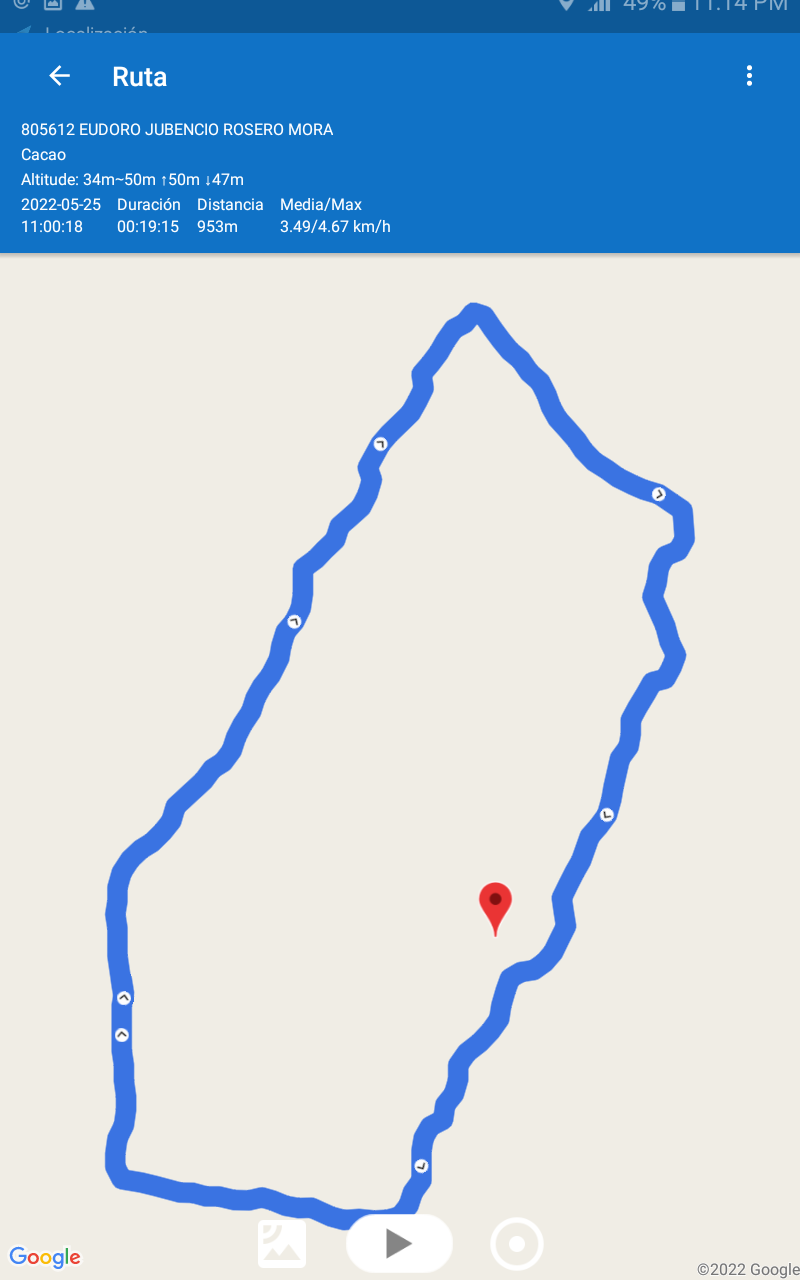Play the route animation

(399, 1243)
